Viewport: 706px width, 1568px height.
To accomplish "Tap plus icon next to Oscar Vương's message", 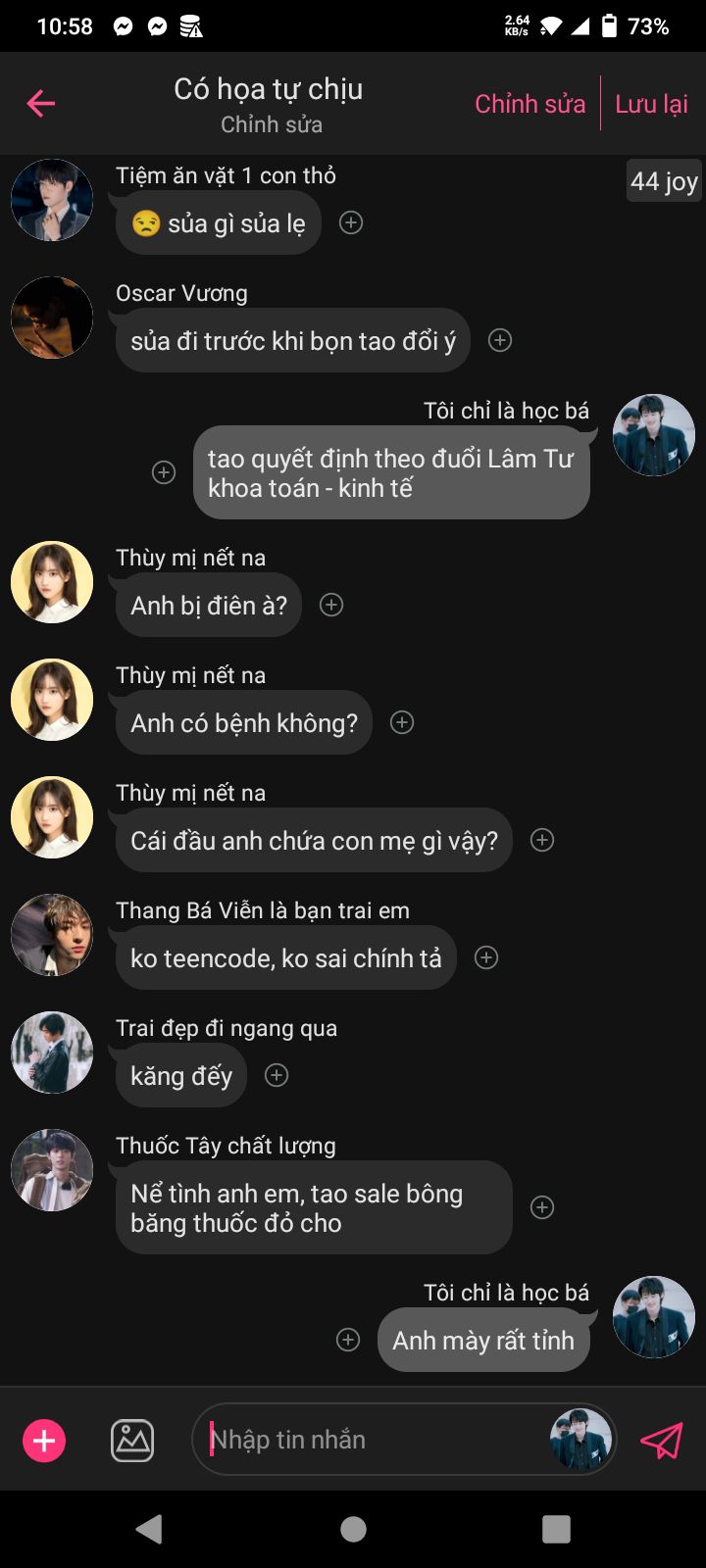I will click(x=500, y=340).
